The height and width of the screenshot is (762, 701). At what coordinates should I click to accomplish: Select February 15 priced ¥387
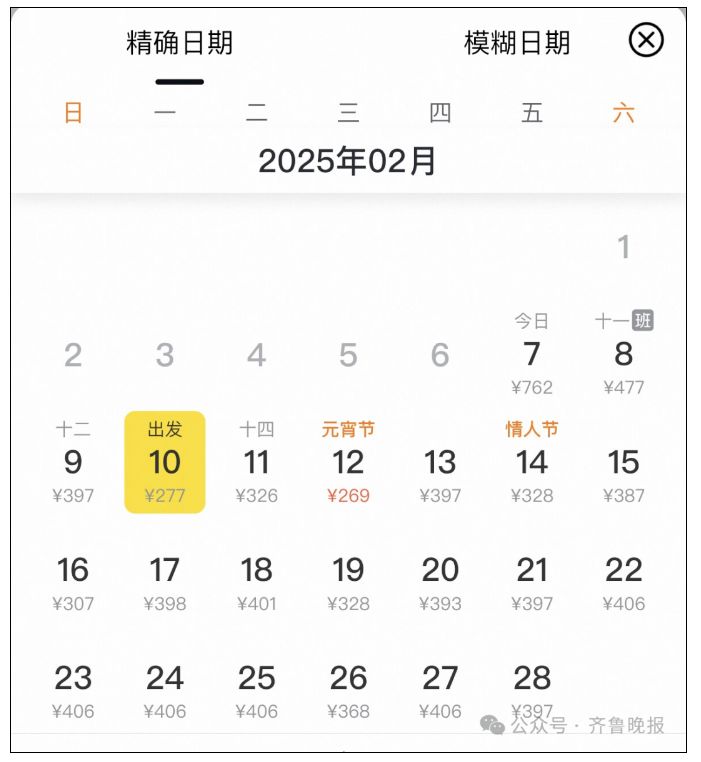[624, 463]
